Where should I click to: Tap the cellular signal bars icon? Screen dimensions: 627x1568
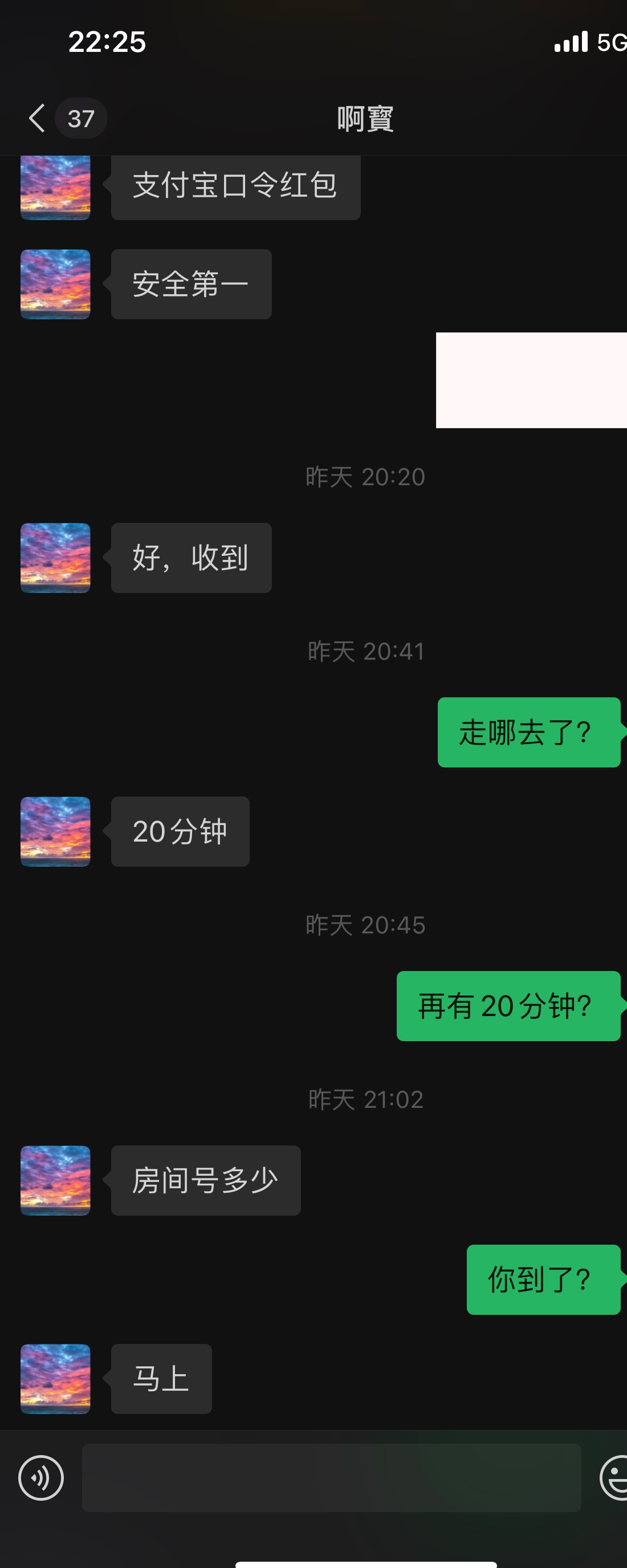[x=571, y=42]
